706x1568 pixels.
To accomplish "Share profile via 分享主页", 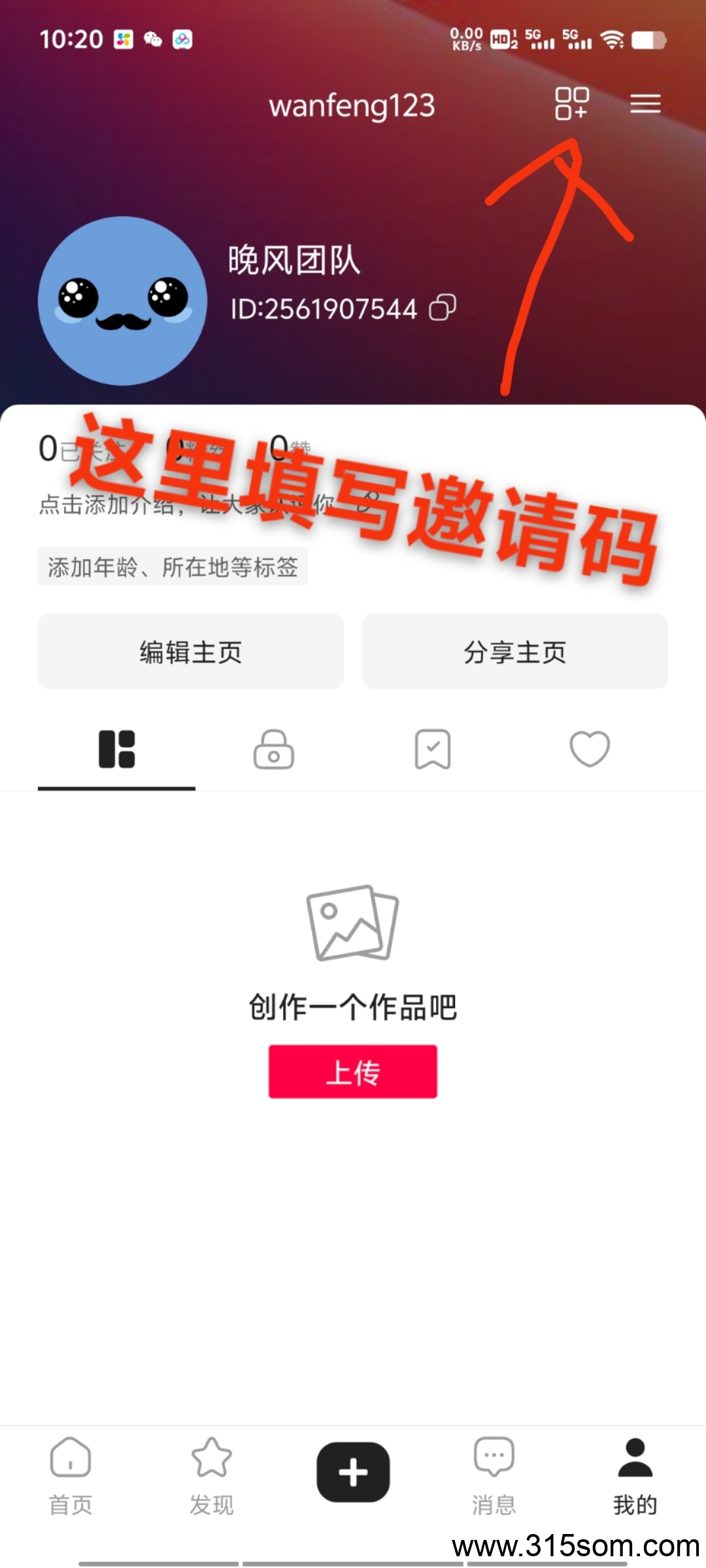I will coord(514,651).
